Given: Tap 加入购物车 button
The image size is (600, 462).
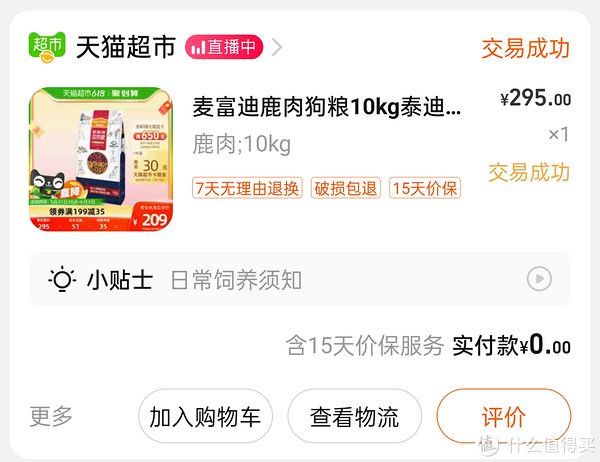Looking at the screenshot, I should click(205, 416).
